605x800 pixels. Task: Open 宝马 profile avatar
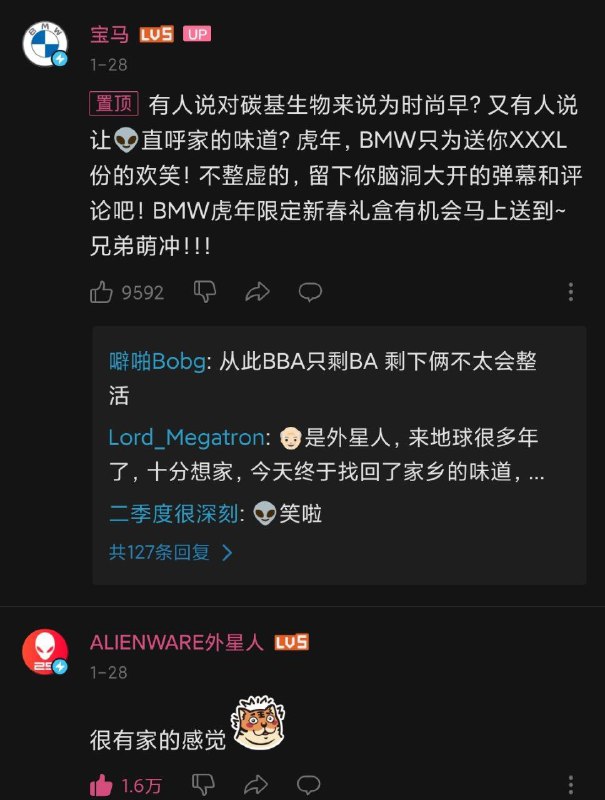pyautogui.click(x=45, y=43)
